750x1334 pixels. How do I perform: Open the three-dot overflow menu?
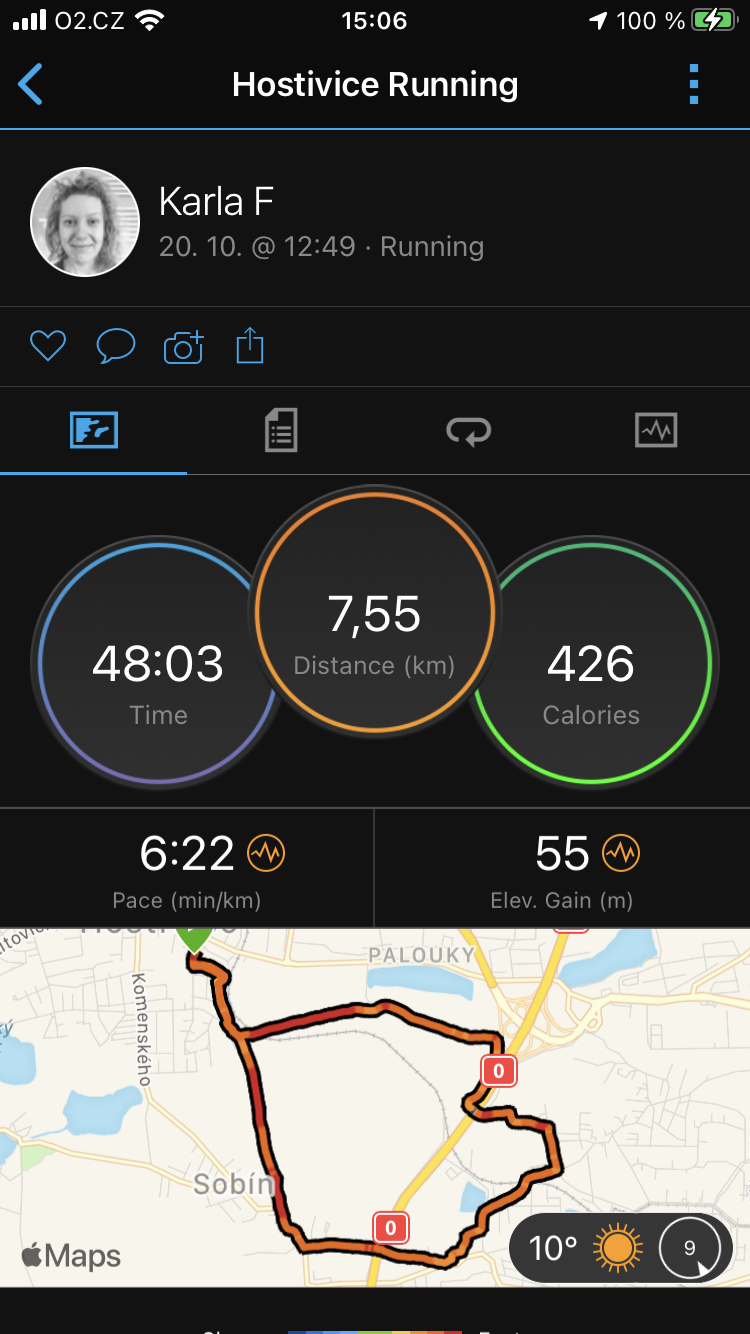[x=694, y=85]
